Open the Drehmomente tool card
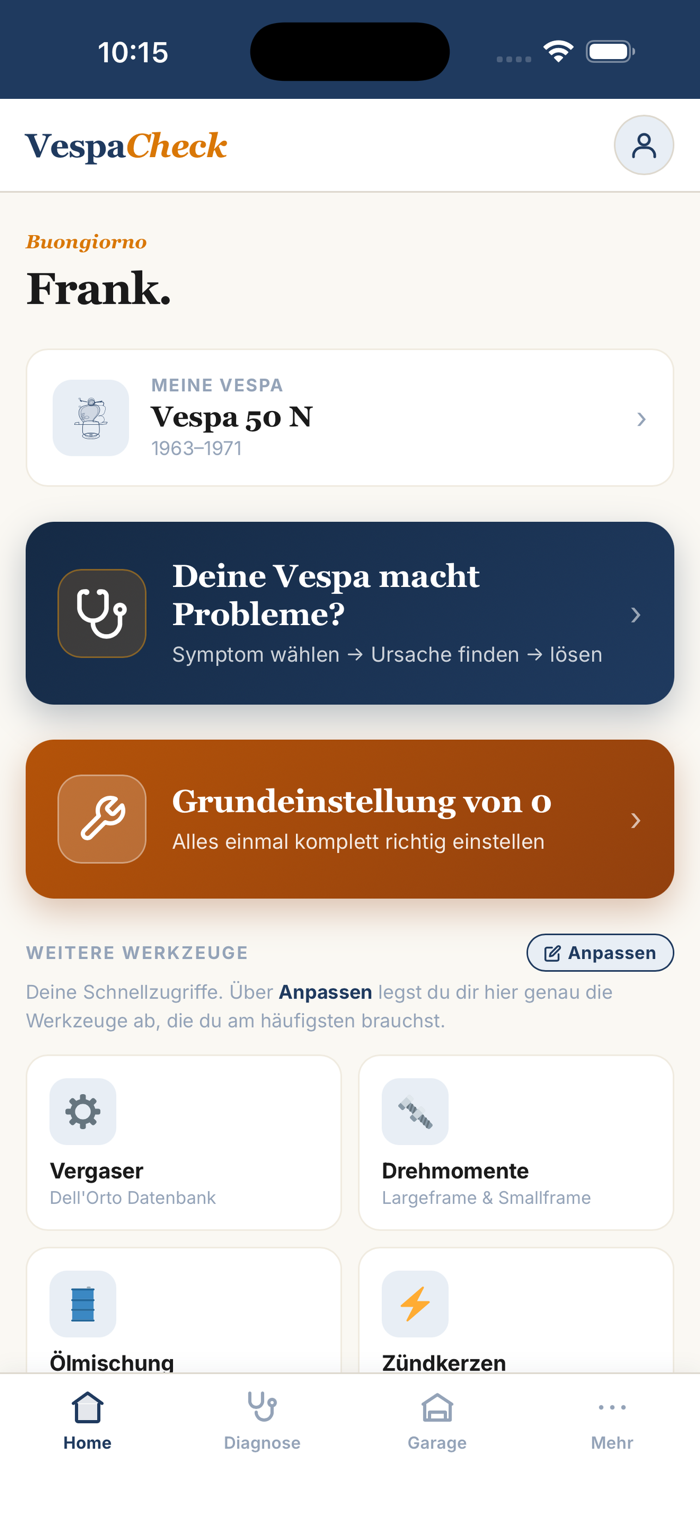This screenshot has width=700, height=1514. [516, 1142]
